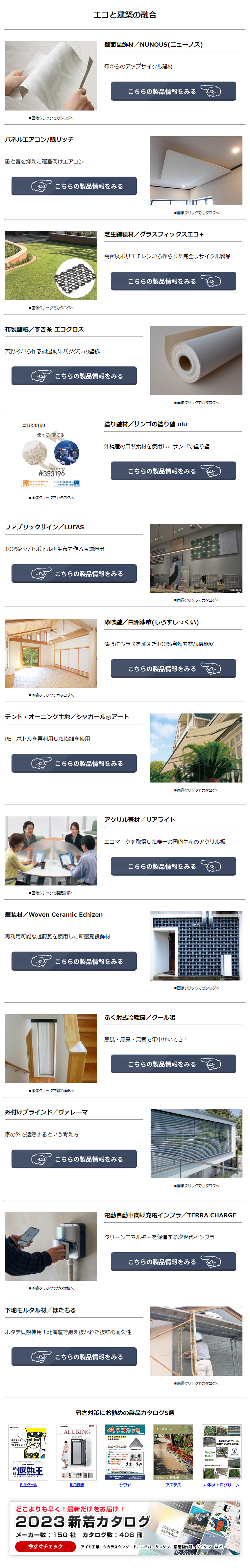The height and width of the screenshot is (1568, 250).
Task: Open 杉孝メトログリーン catalog link
Action: [221, 1485]
